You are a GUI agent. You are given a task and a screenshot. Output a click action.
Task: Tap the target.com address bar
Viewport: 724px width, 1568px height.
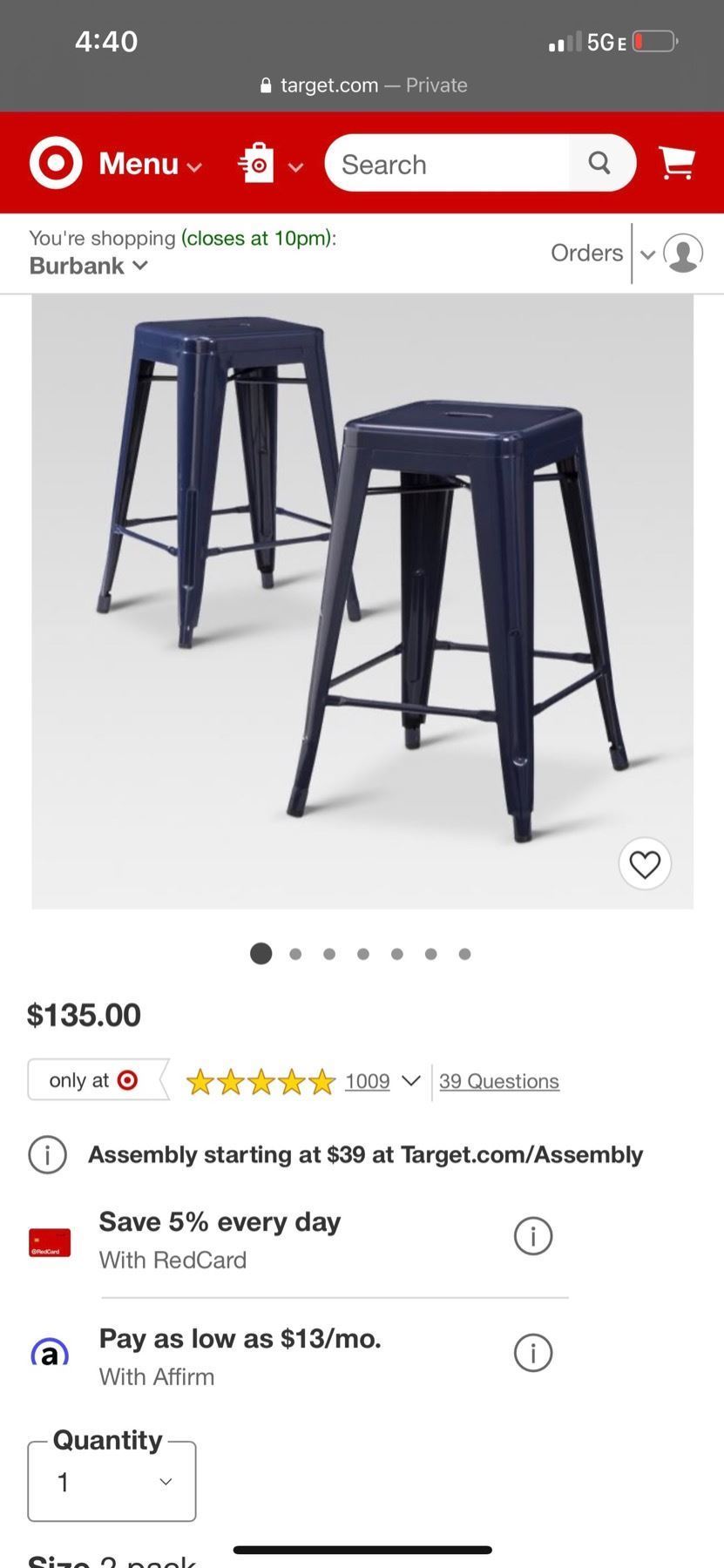(x=362, y=85)
